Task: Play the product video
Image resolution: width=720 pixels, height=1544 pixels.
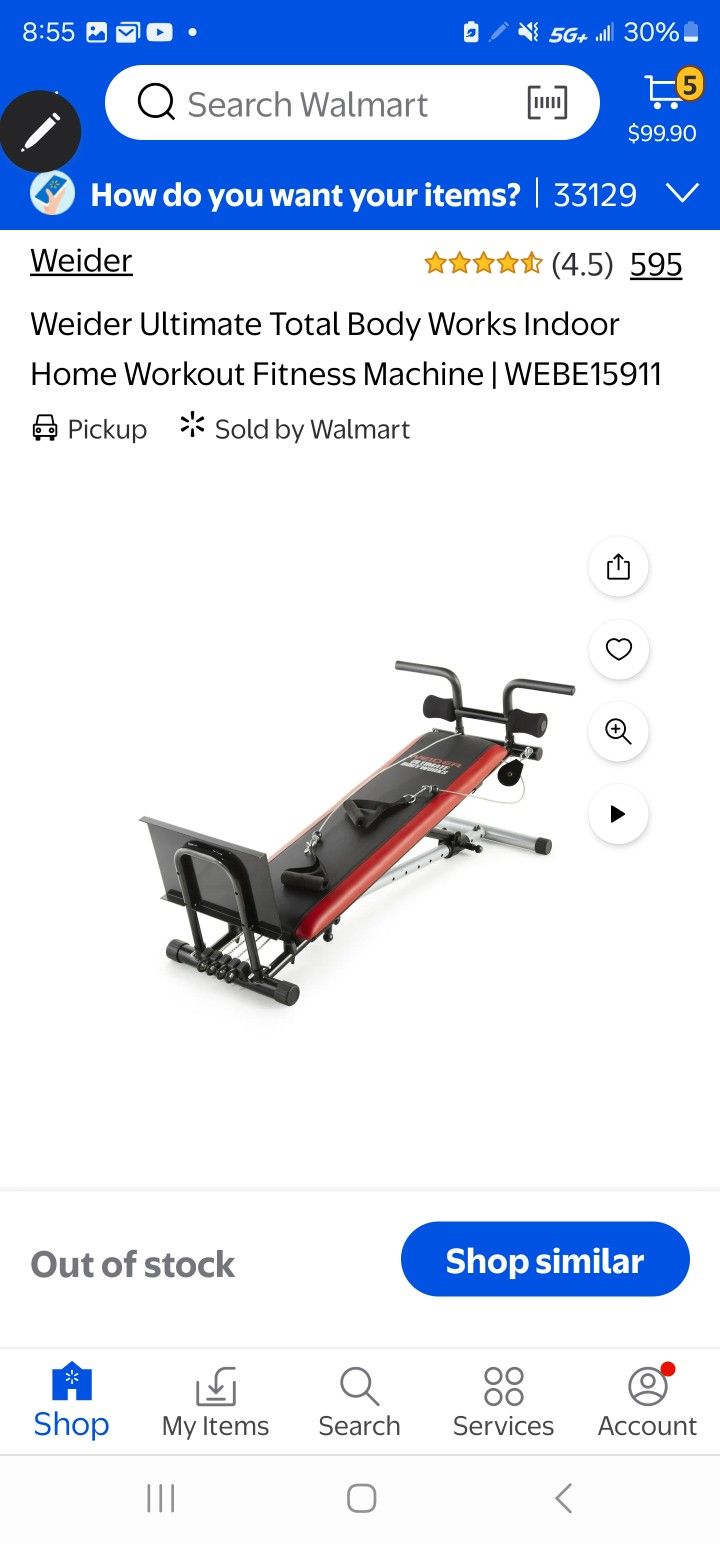Action: pyautogui.click(x=619, y=813)
